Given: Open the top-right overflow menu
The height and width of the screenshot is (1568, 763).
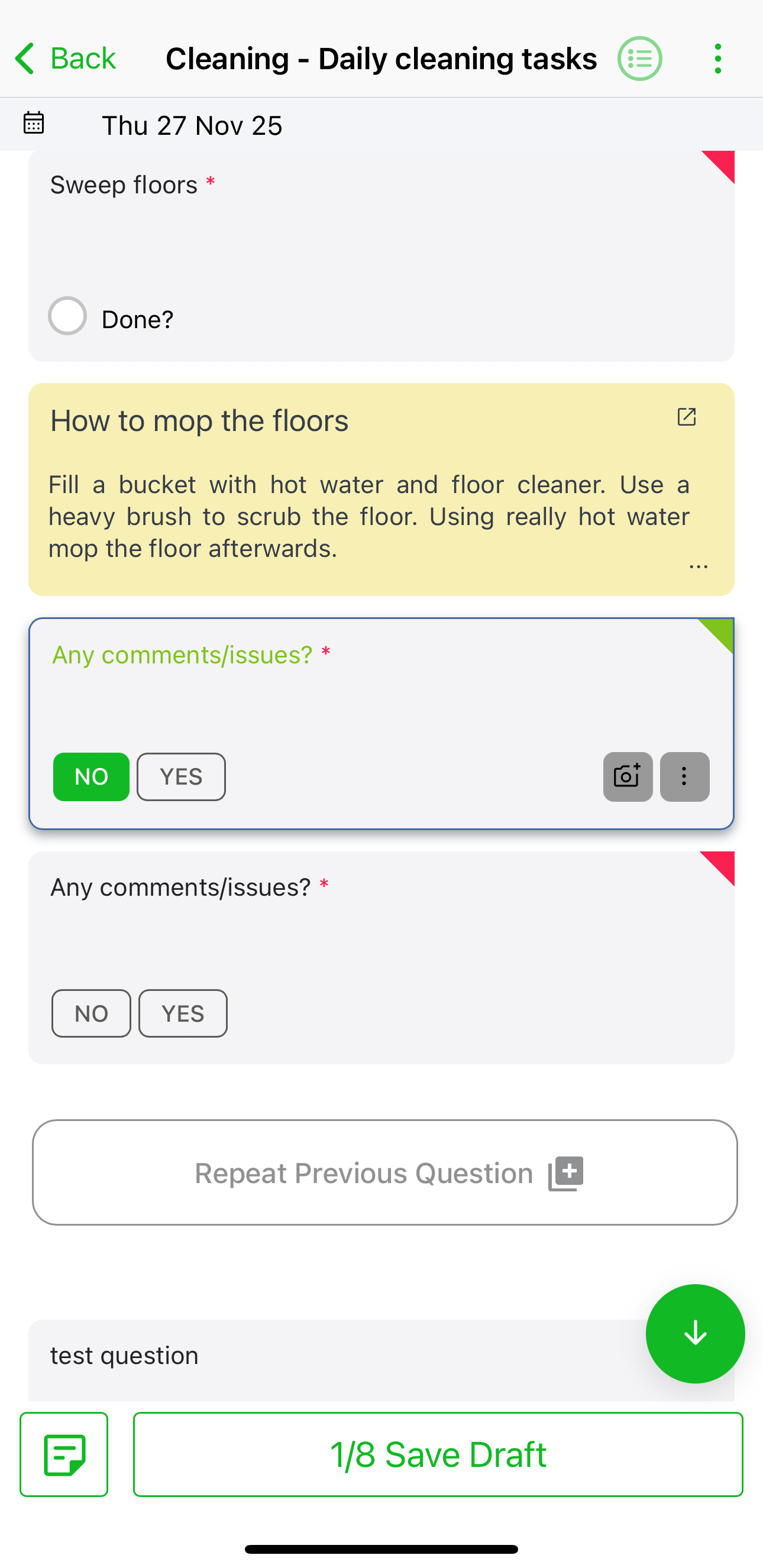Looking at the screenshot, I should coord(718,59).
